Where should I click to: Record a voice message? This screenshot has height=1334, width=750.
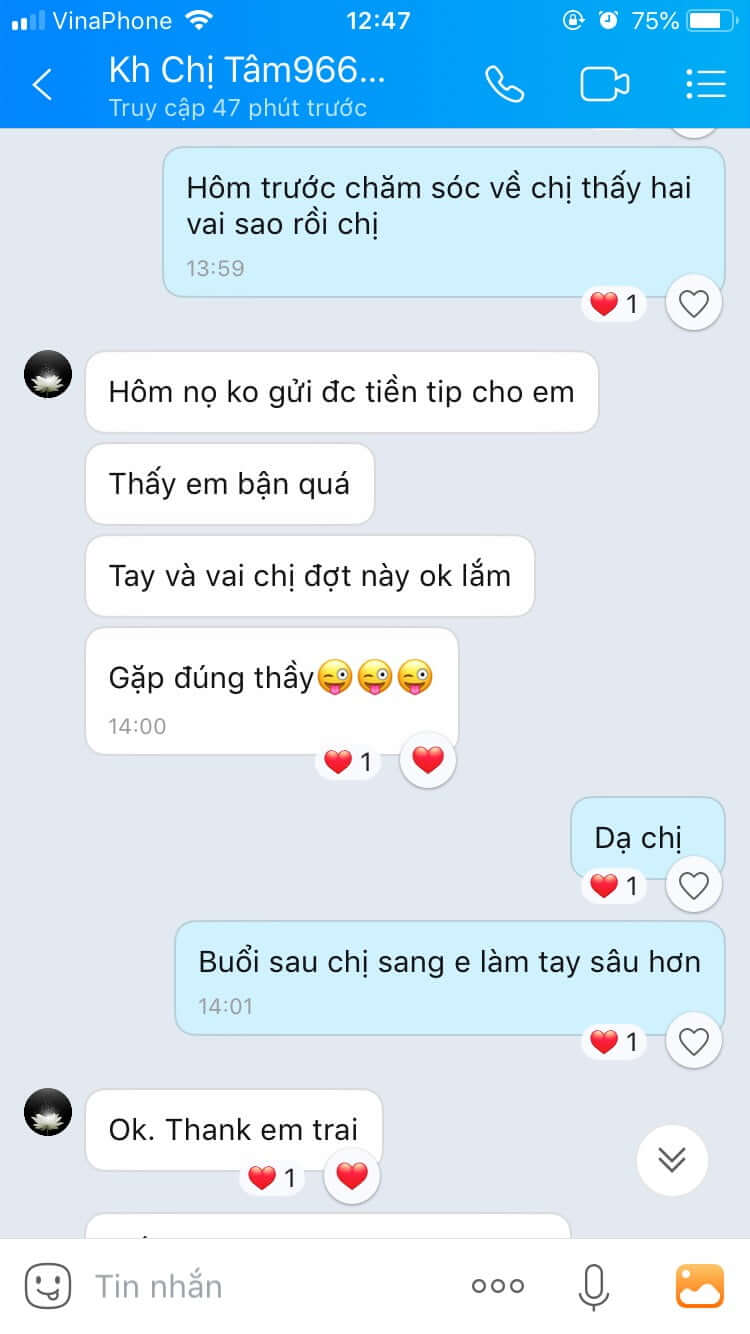594,1286
